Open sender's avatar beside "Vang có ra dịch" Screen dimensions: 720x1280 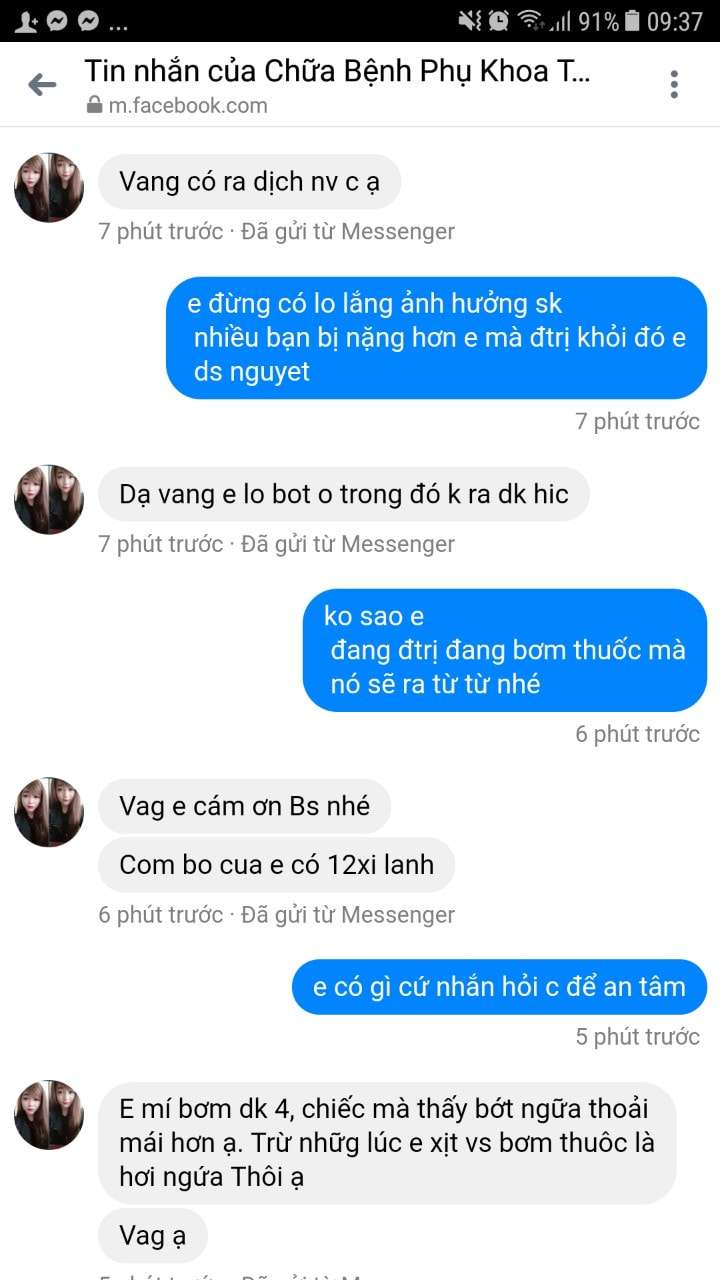pyautogui.click(x=49, y=188)
